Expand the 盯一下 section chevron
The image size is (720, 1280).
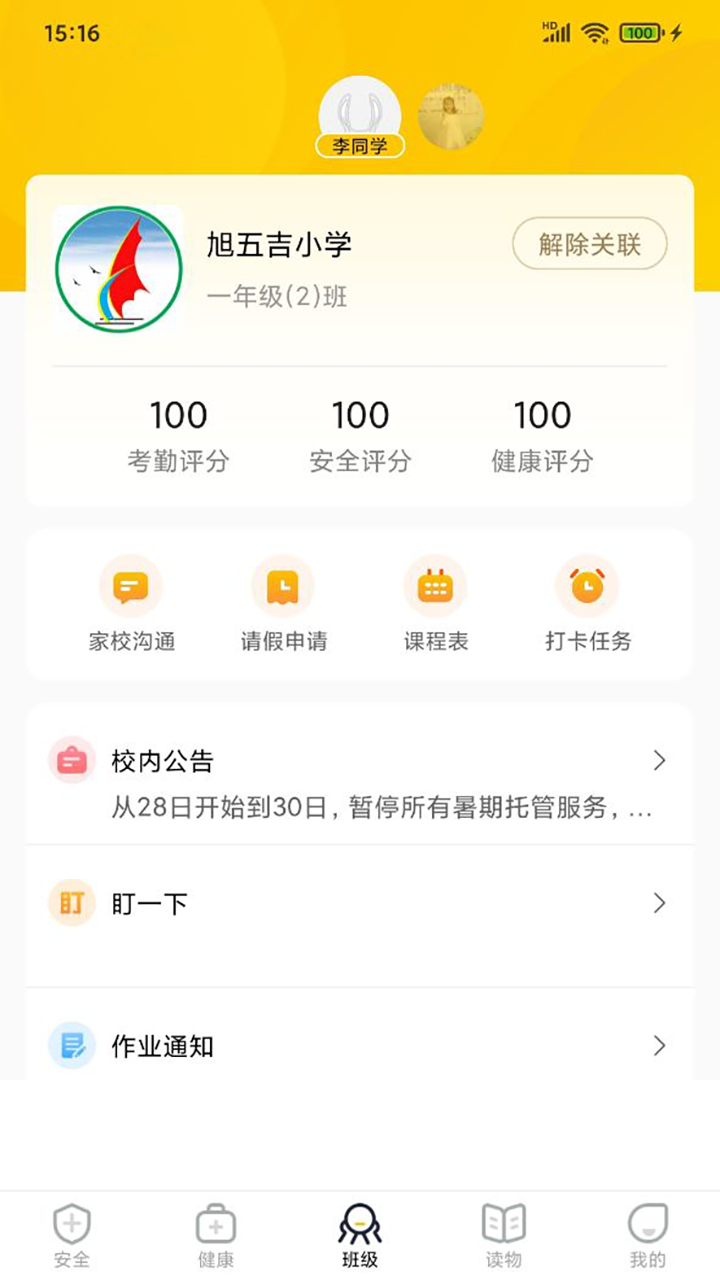point(660,903)
